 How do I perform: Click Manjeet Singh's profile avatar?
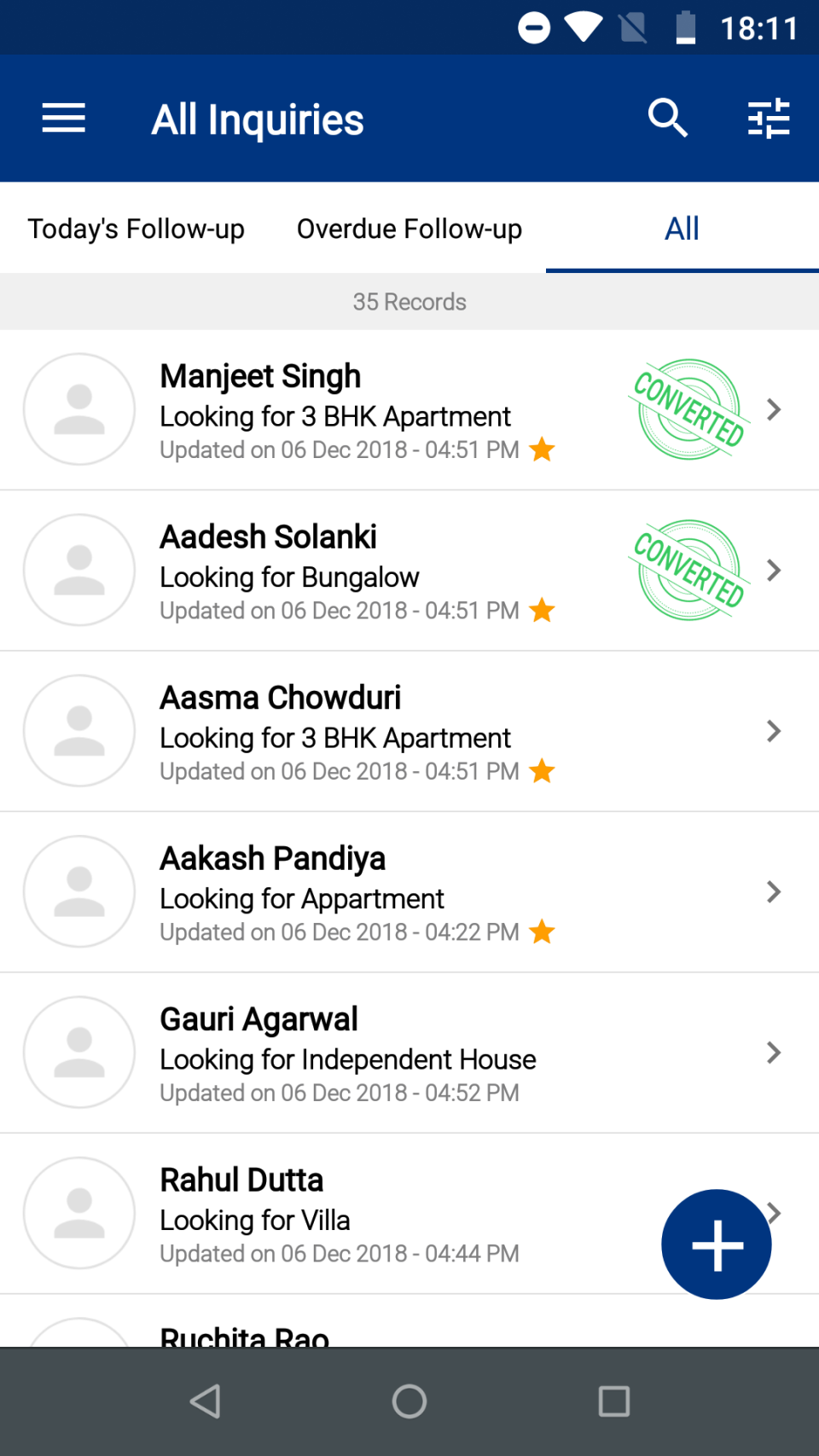pos(78,409)
